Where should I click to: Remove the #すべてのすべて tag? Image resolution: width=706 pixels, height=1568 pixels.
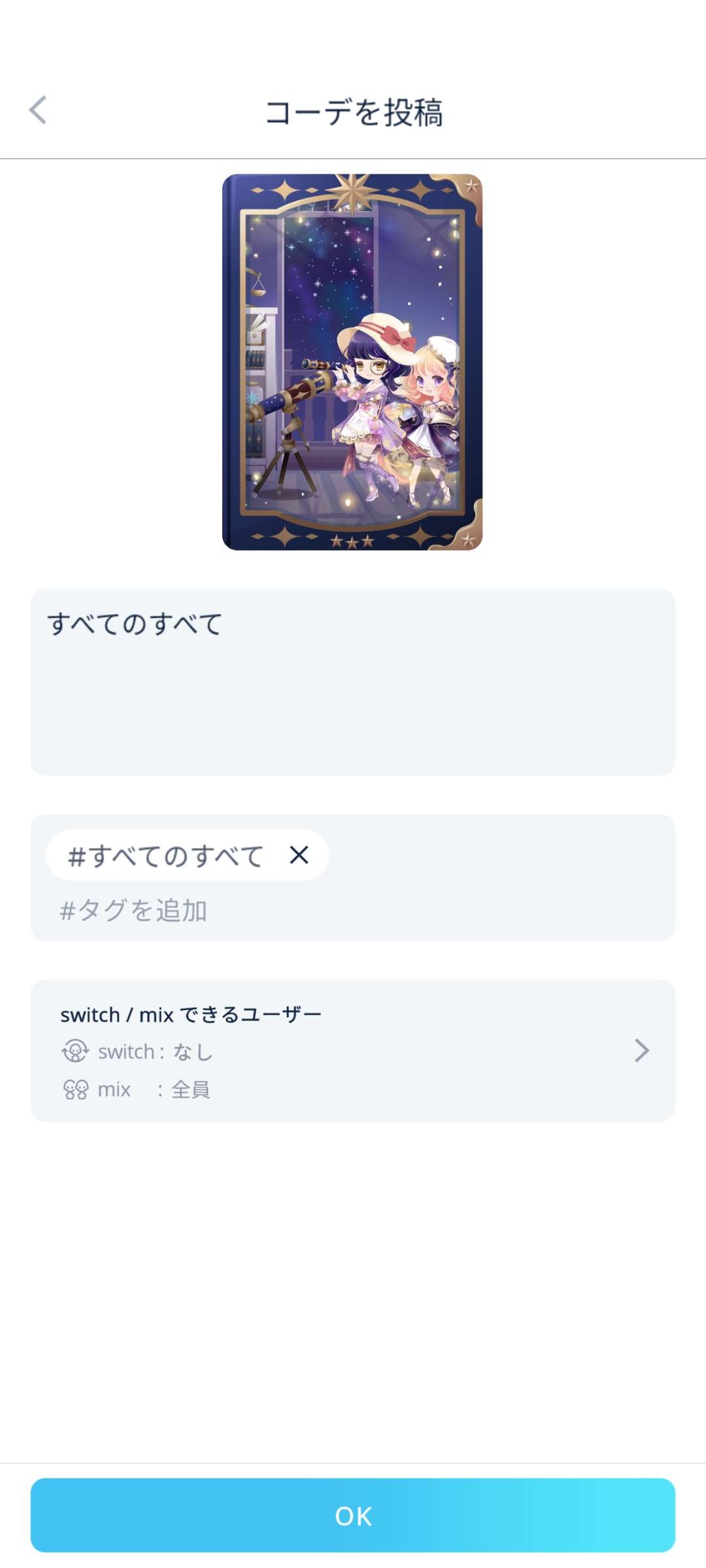point(299,855)
